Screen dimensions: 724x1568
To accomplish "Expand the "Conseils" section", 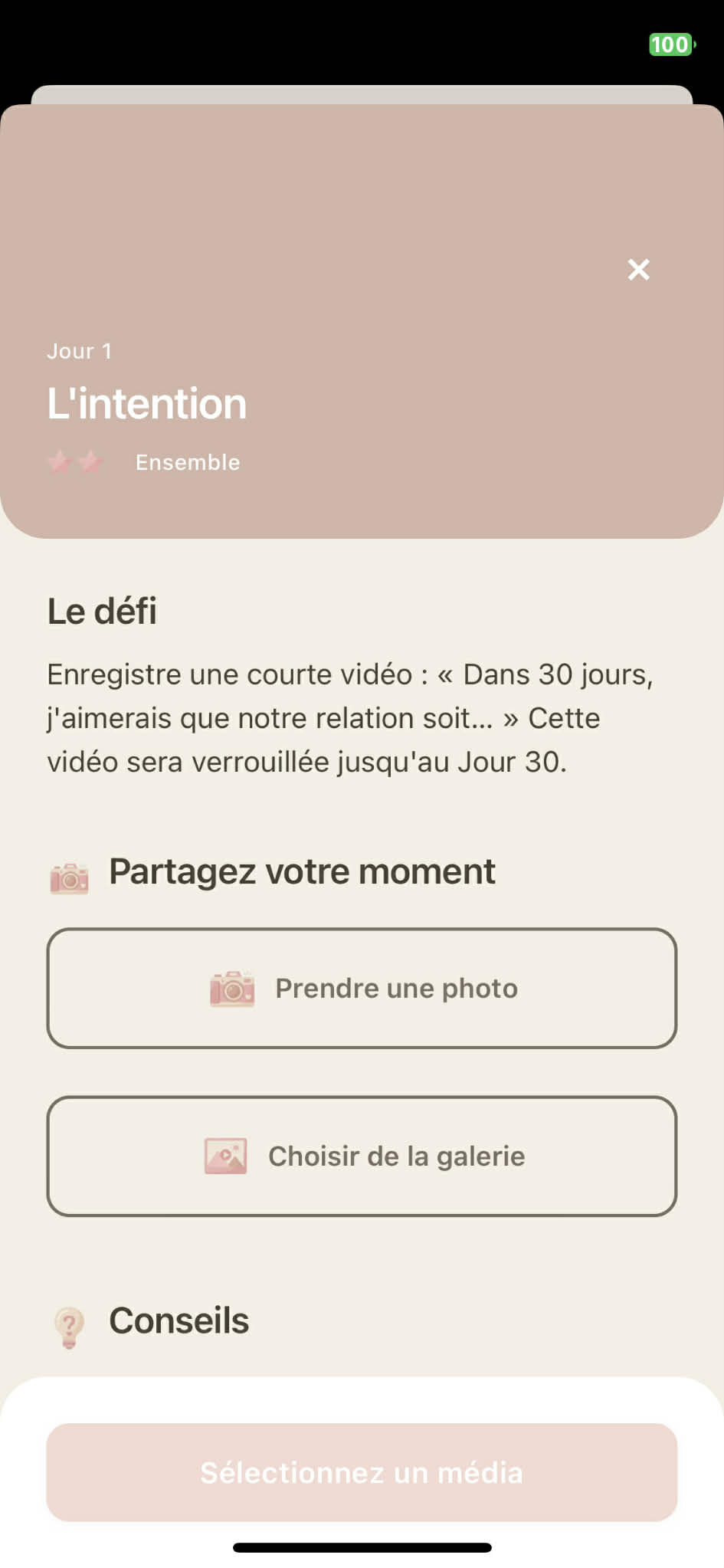I will 179,1320.
